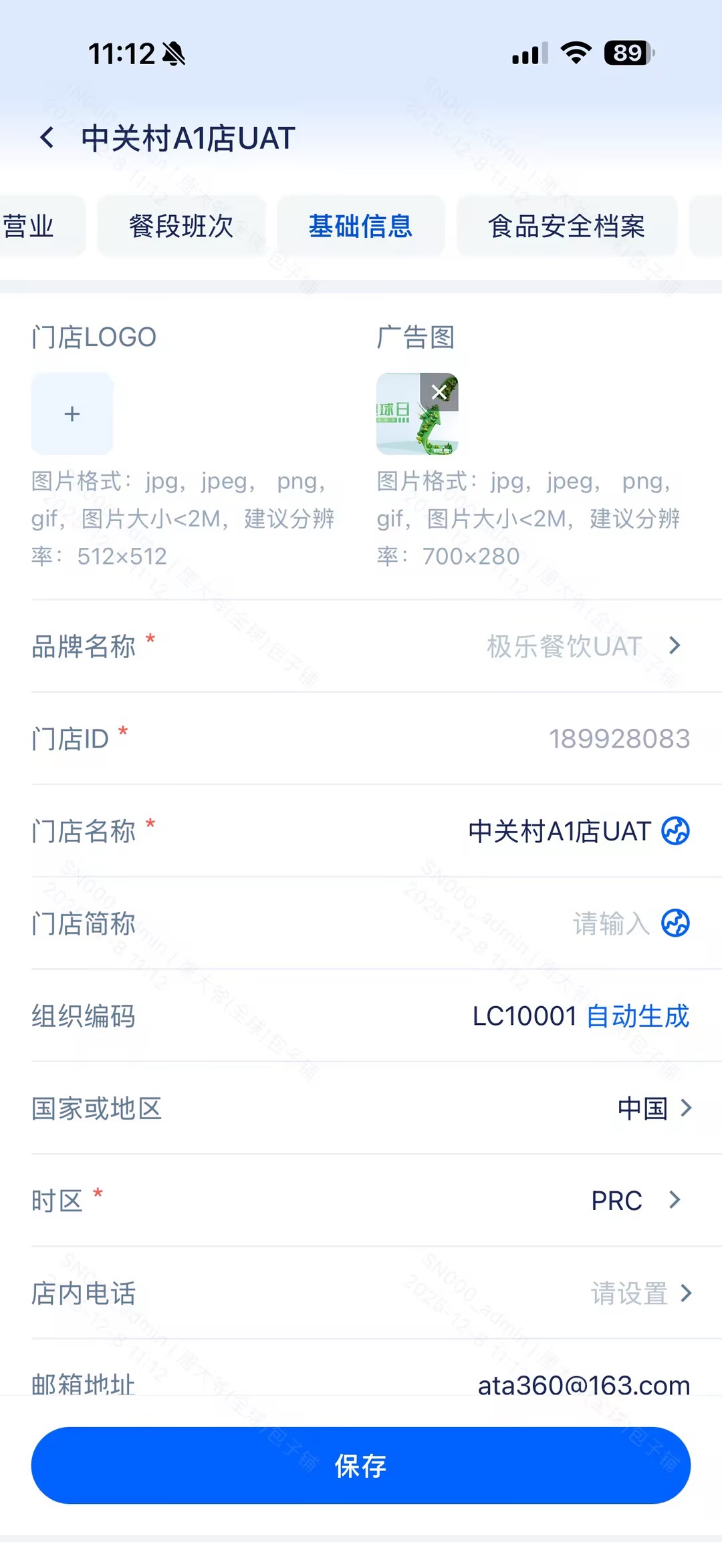722x1568 pixels.
Task: Go back from 中关村A1店UAT page
Action: [x=47, y=138]
